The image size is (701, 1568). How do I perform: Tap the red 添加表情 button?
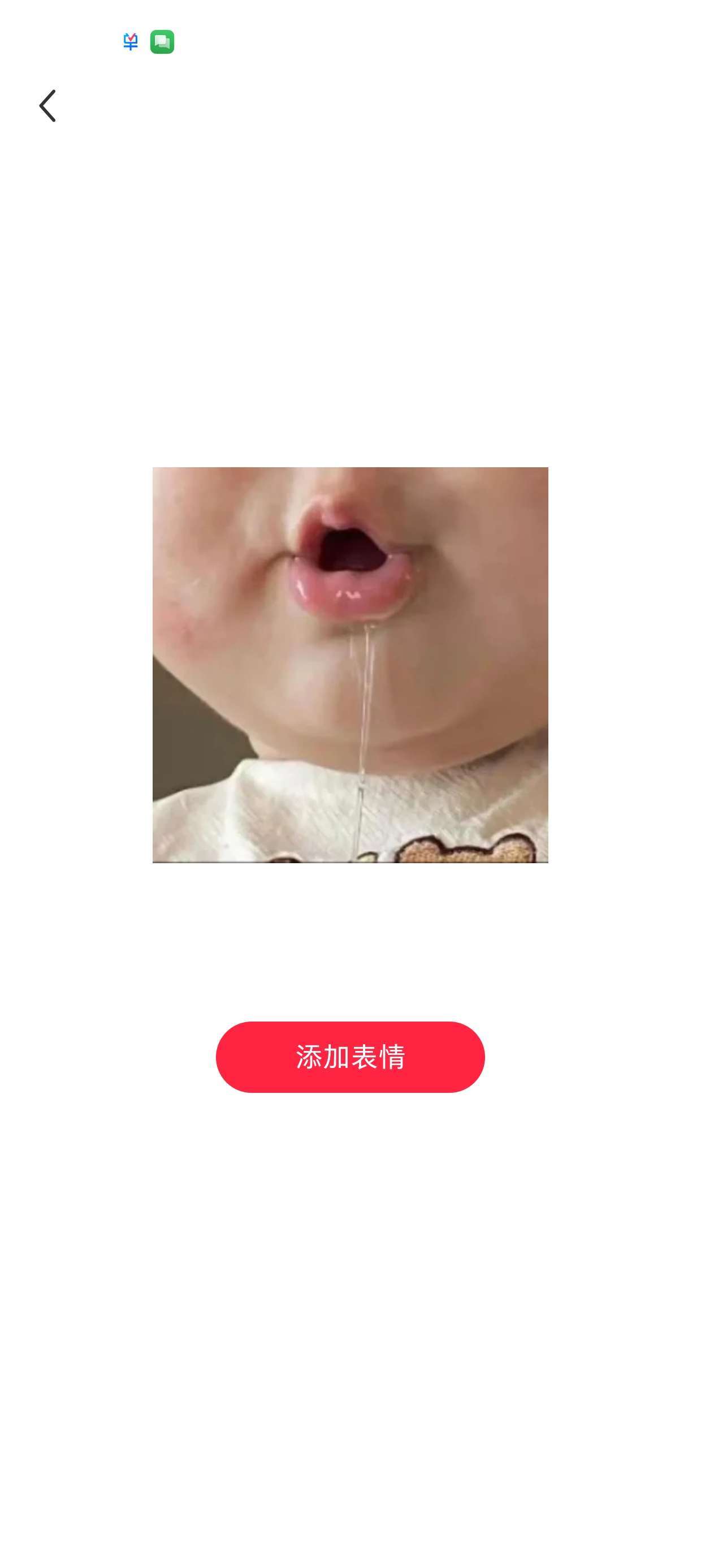pos(350,1057)
